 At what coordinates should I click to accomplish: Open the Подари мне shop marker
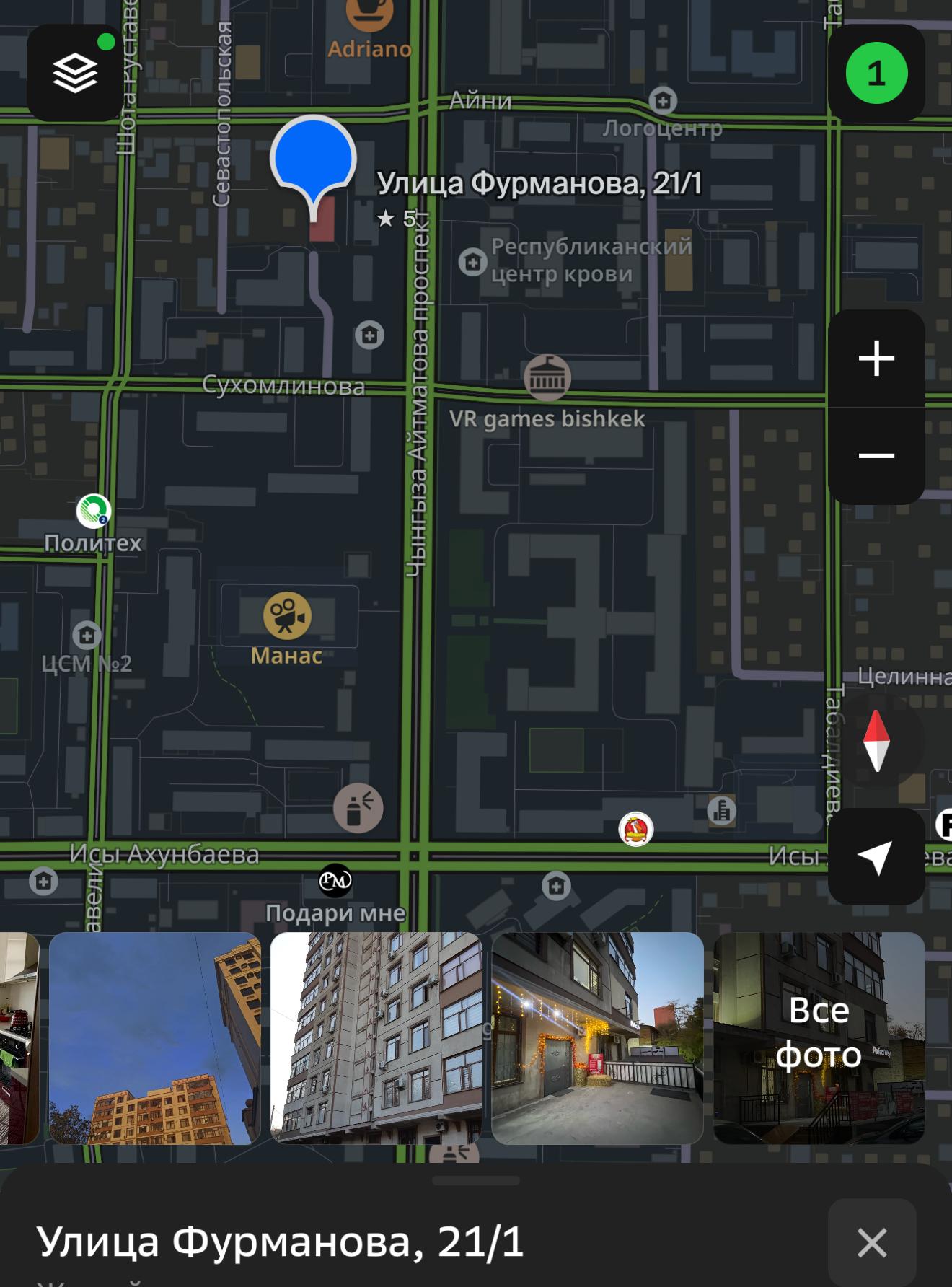tap(335, 881)
